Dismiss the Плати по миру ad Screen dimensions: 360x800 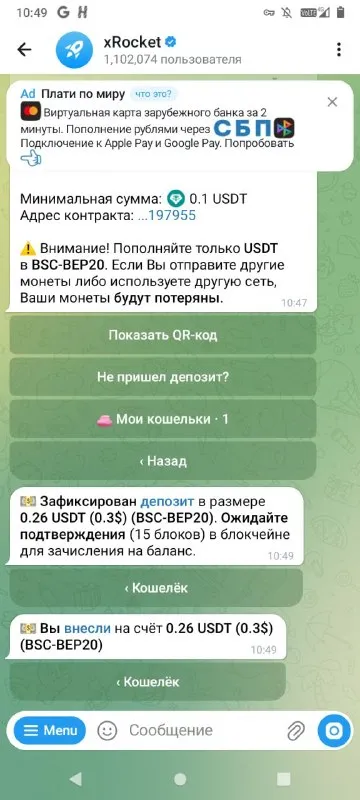click(332, 102)
